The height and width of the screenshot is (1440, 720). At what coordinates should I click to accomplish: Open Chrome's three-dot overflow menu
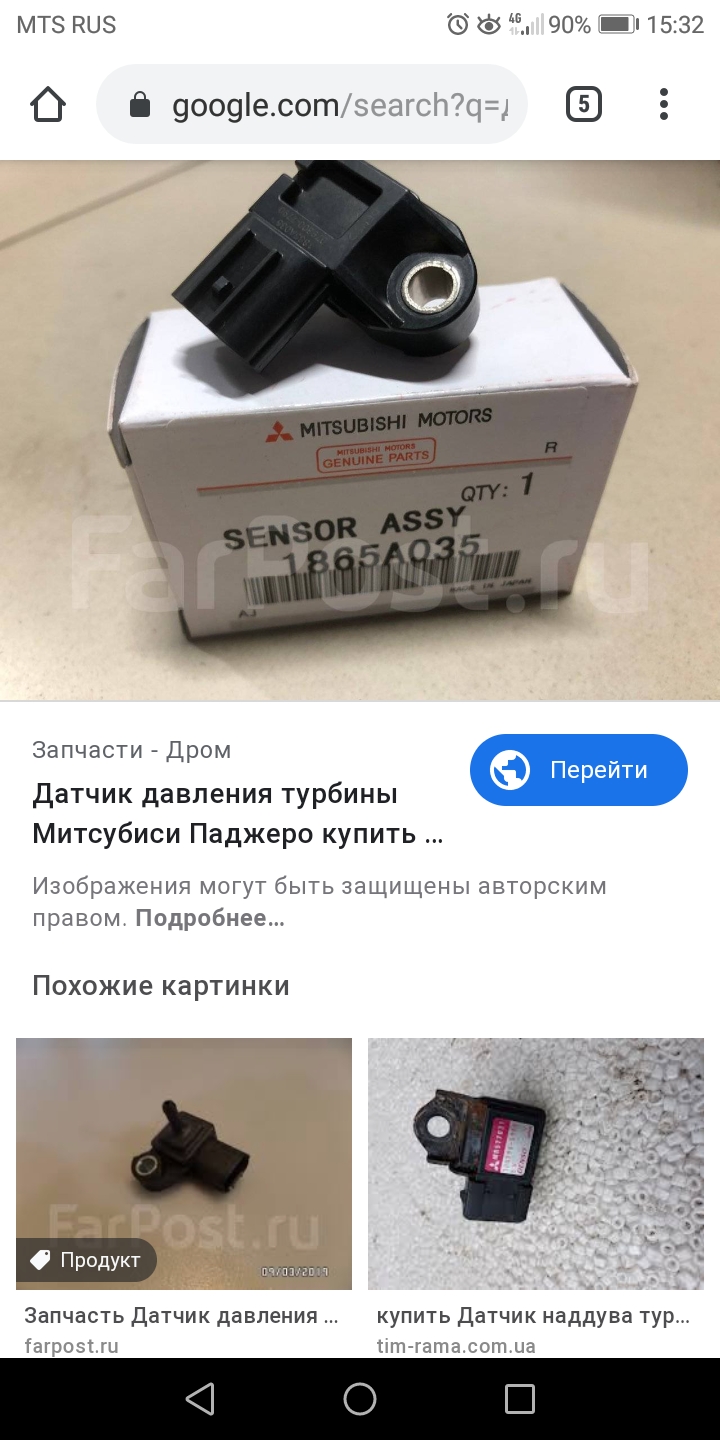[x=664, y=104]
